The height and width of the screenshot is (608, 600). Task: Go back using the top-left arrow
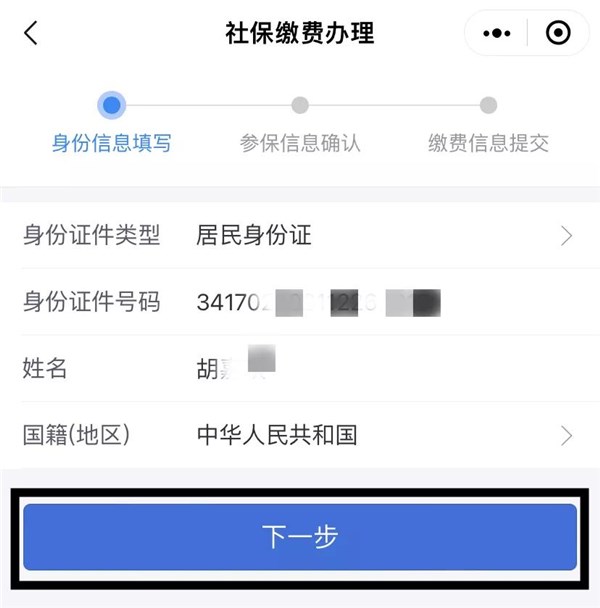31,33
